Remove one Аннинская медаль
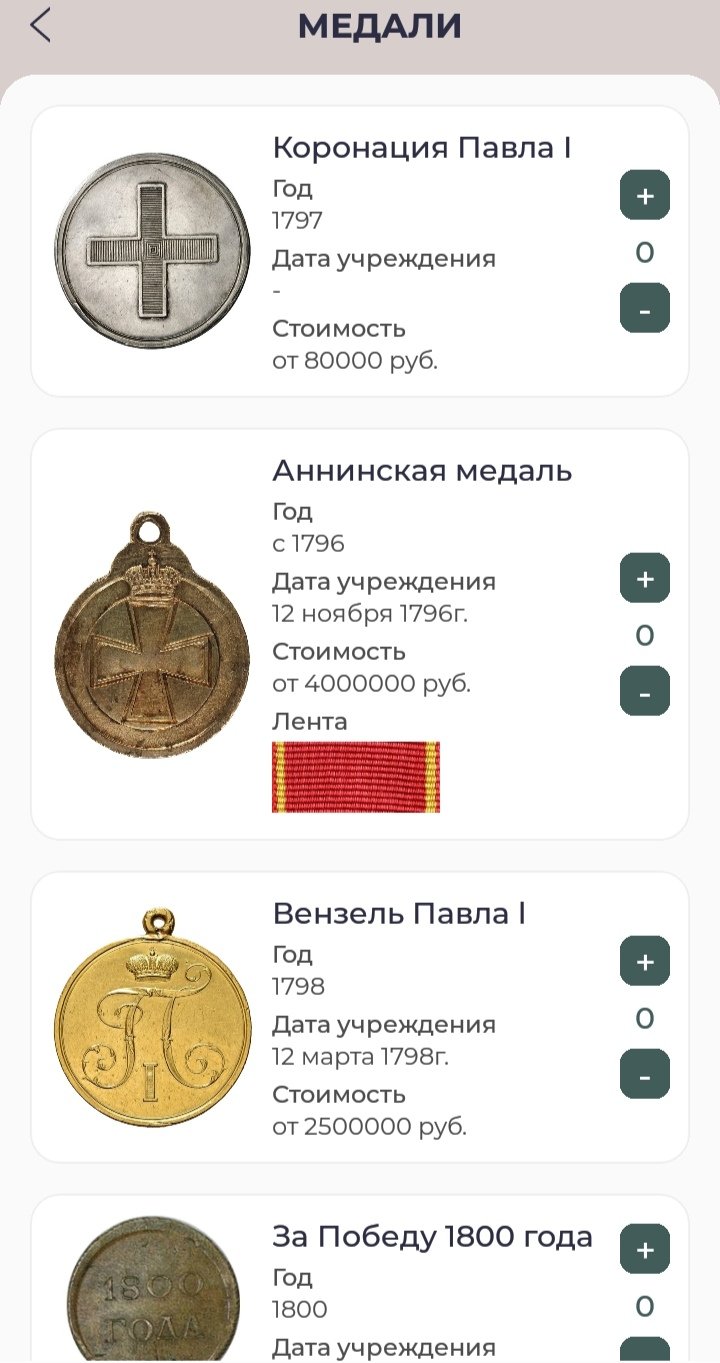Viewport: 720px width, 1363px height. coord(645,691)
